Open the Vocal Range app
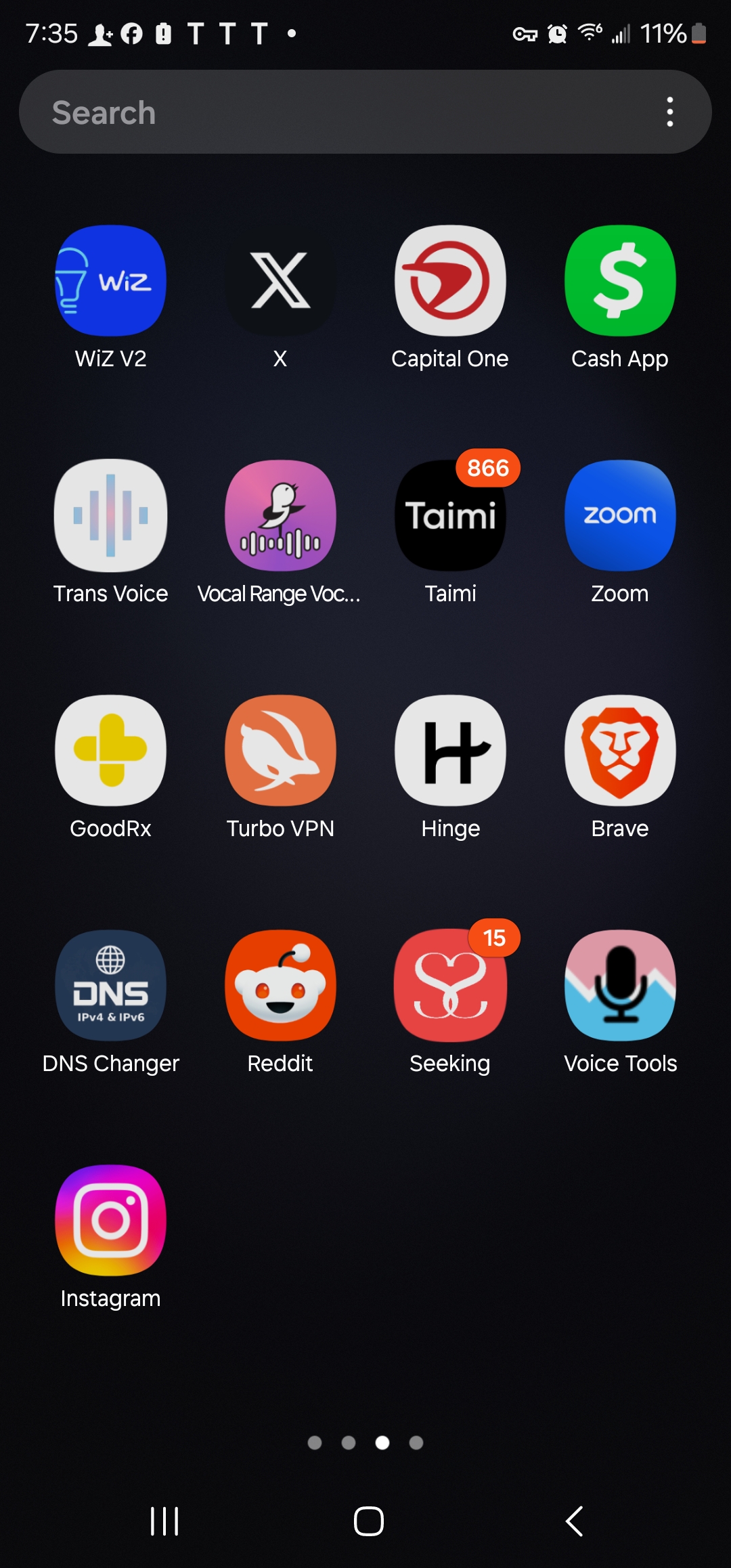 [280, 516]
